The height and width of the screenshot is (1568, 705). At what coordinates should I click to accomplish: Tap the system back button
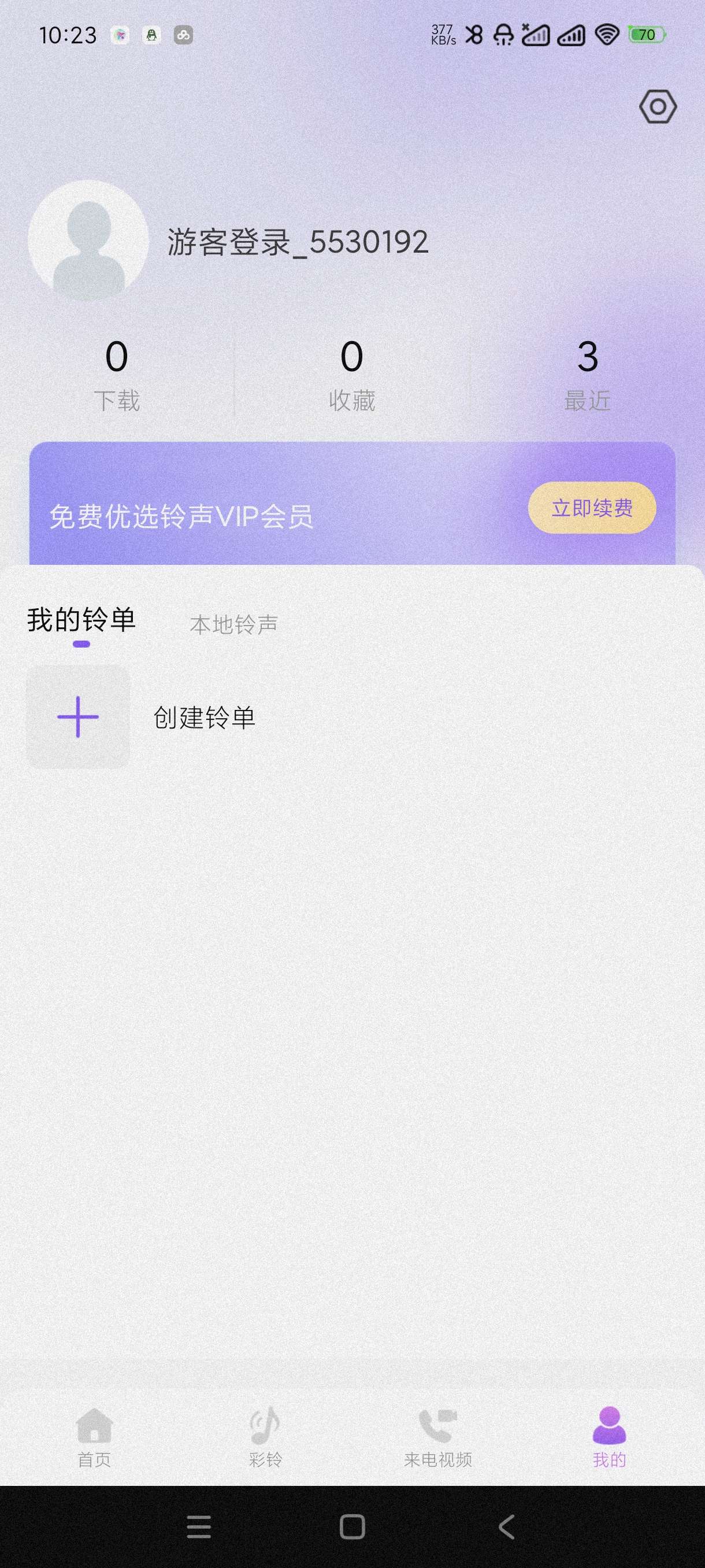click(x=507, y=1526)
